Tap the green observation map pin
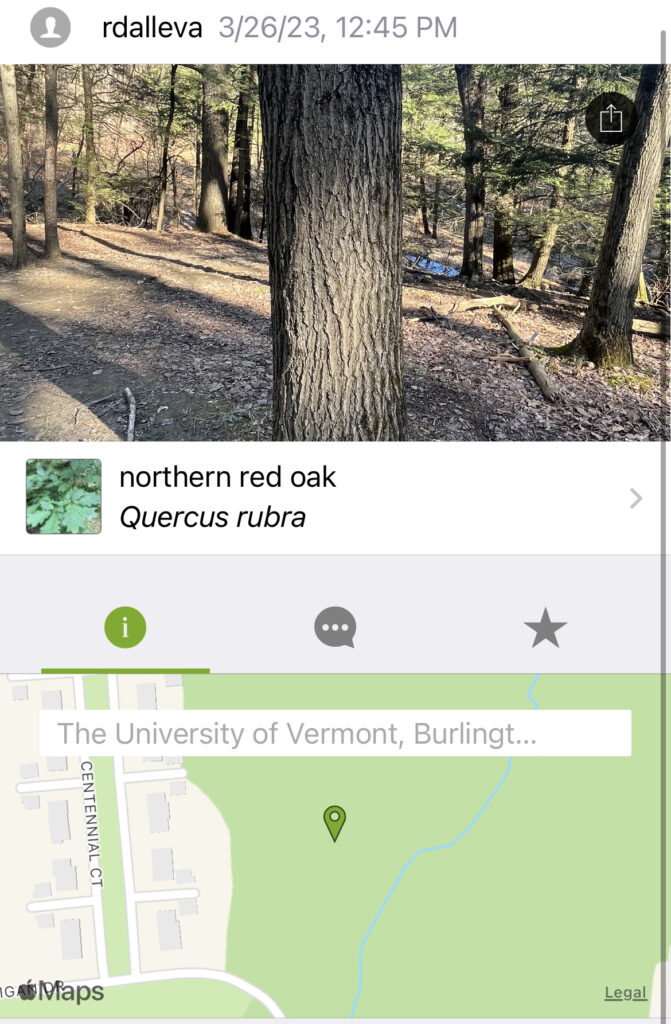 (x=335, y=822)
